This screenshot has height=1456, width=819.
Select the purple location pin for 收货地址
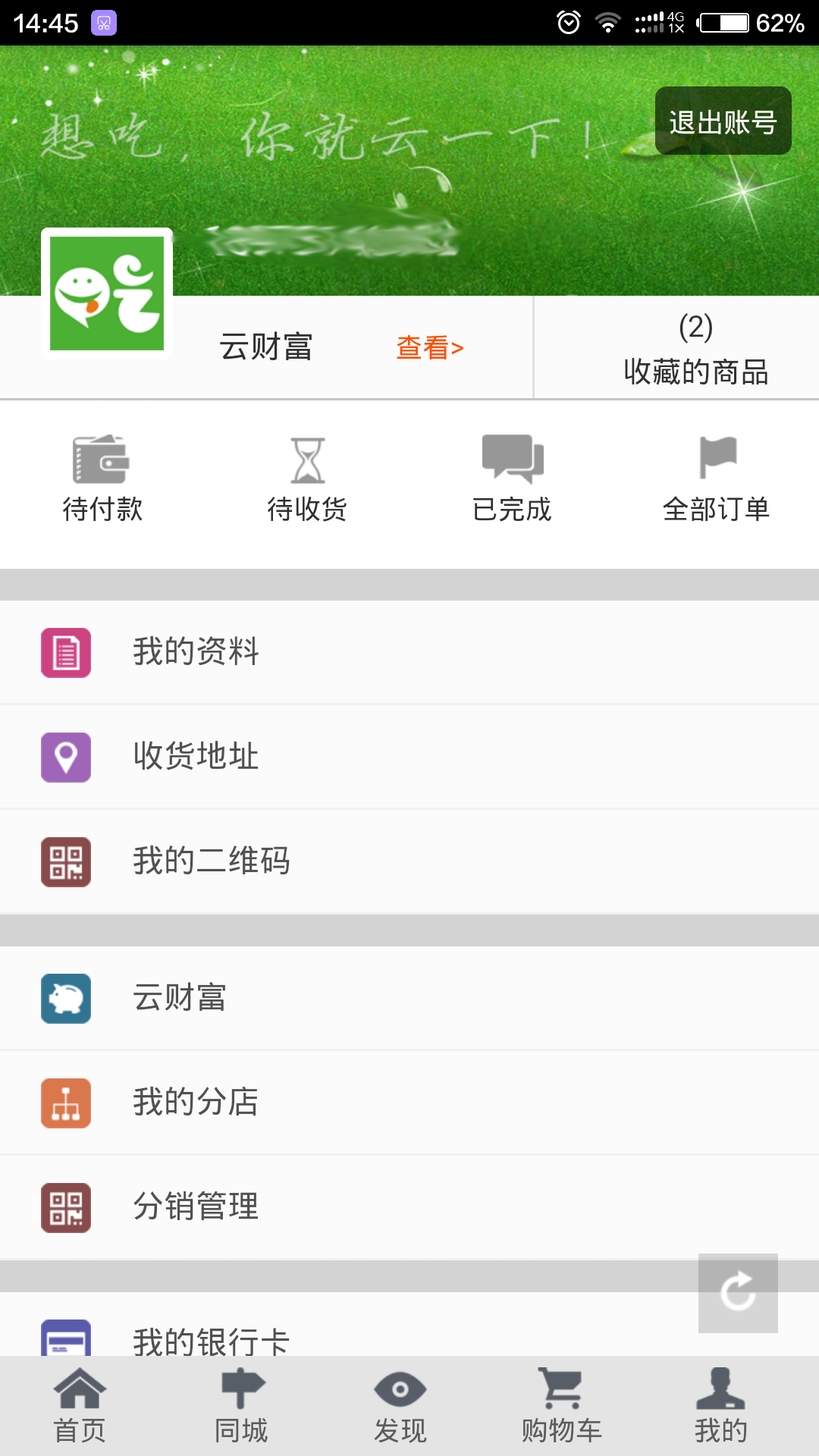[65, 756]
